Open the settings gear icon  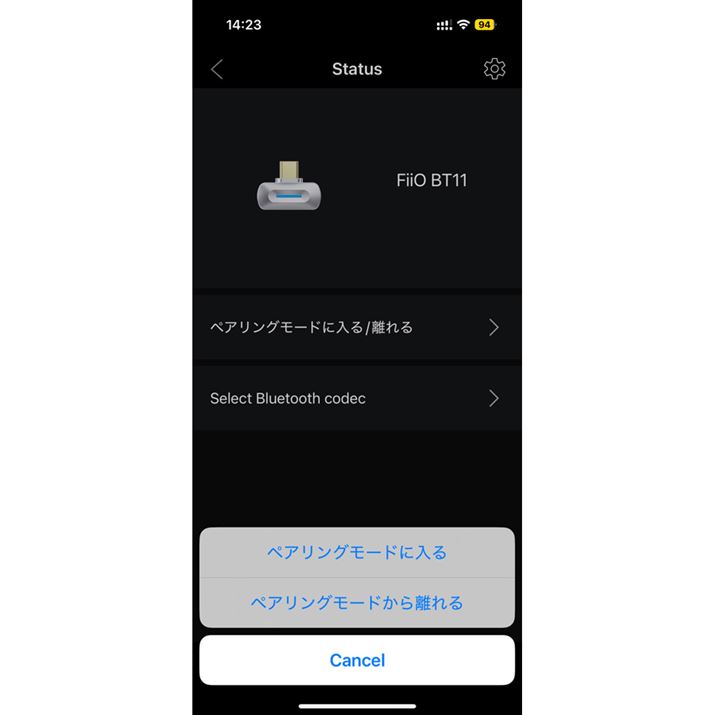tap(494, 69)
